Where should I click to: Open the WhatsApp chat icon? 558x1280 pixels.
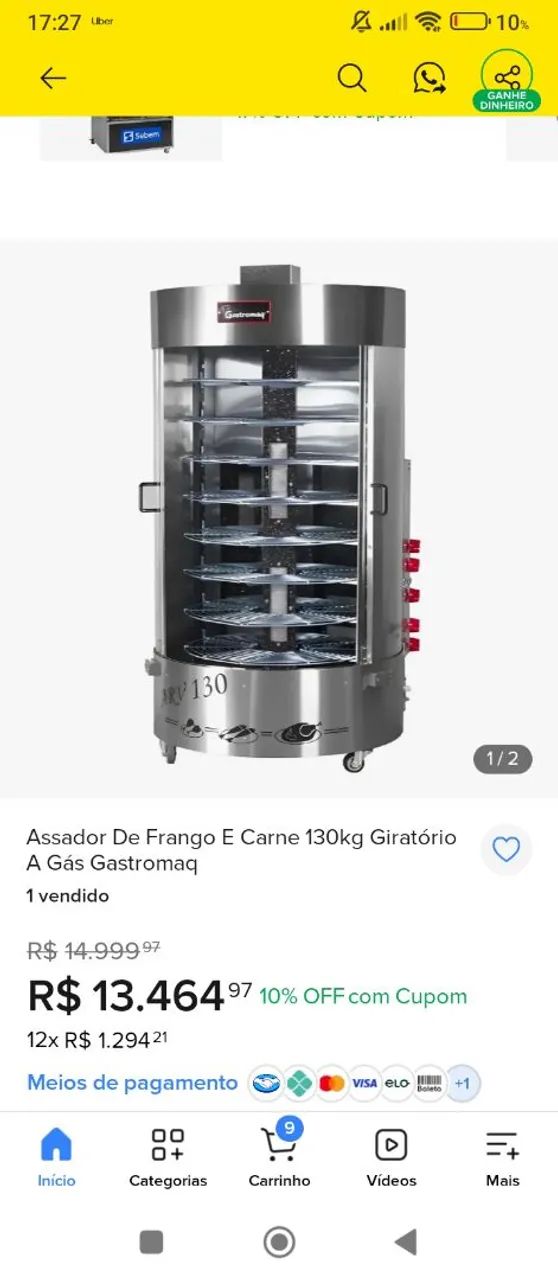[430, 78]
